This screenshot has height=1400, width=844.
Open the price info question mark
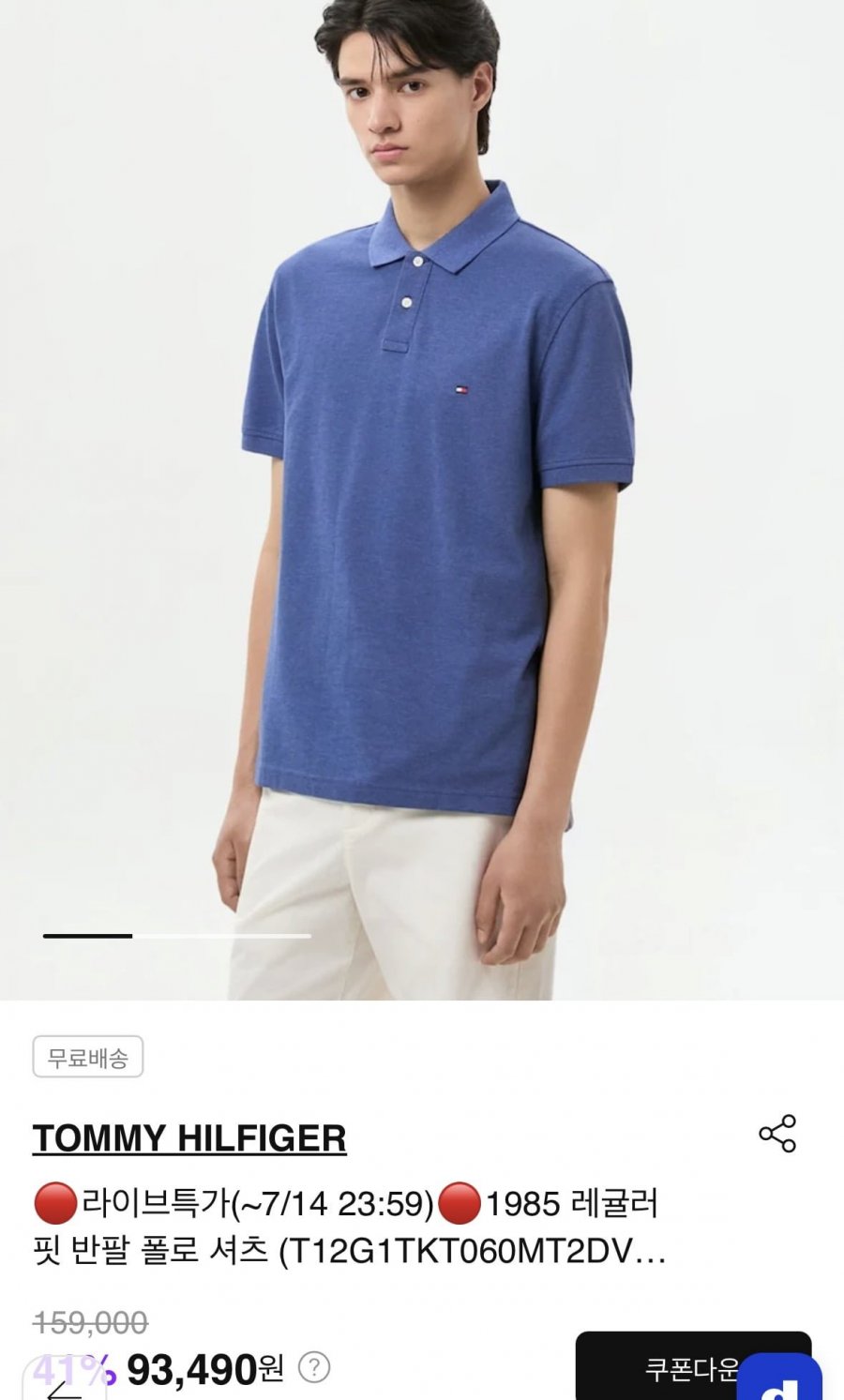coord(314,1368)
